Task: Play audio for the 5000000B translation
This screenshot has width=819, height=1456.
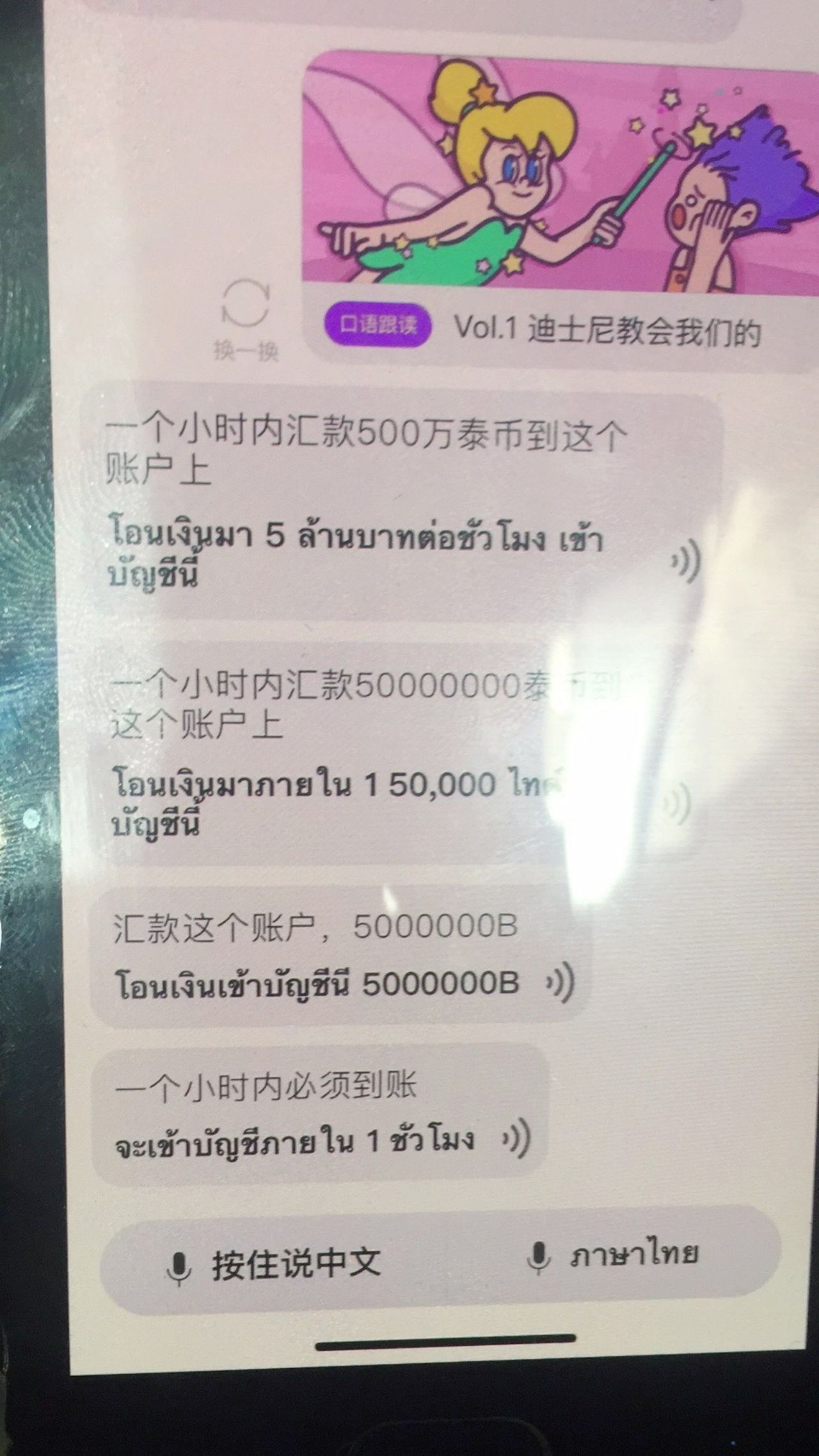Action: pyautogui.click(x=561, y=984)
